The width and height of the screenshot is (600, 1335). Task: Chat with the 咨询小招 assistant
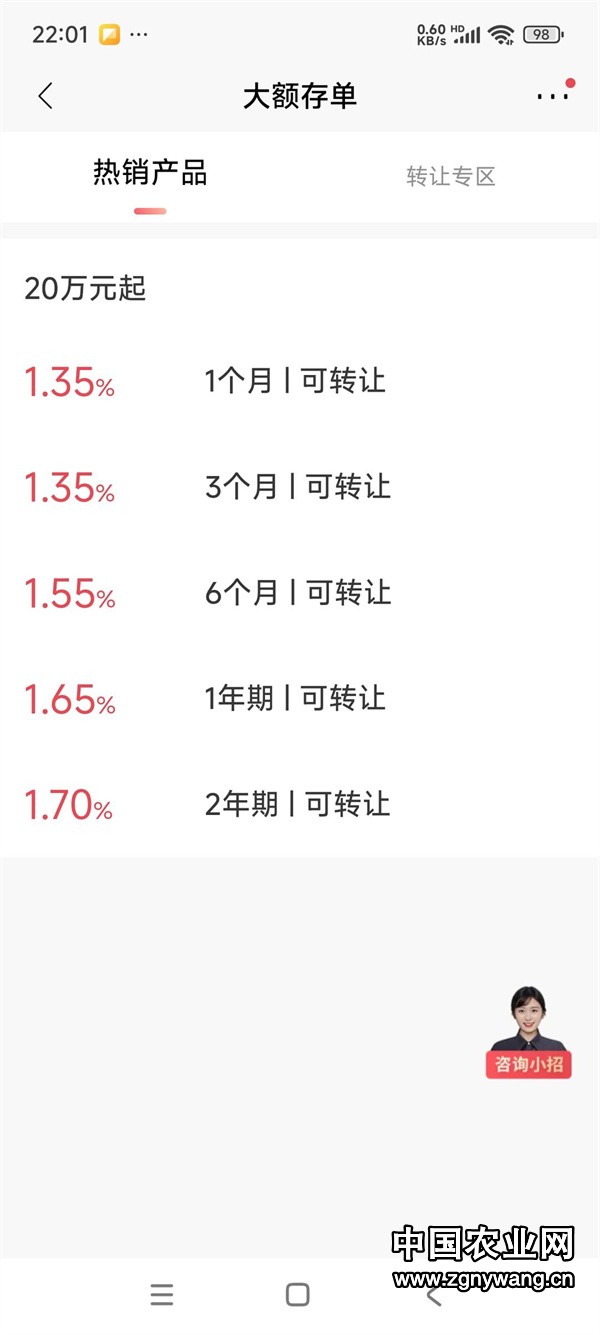528,1033
